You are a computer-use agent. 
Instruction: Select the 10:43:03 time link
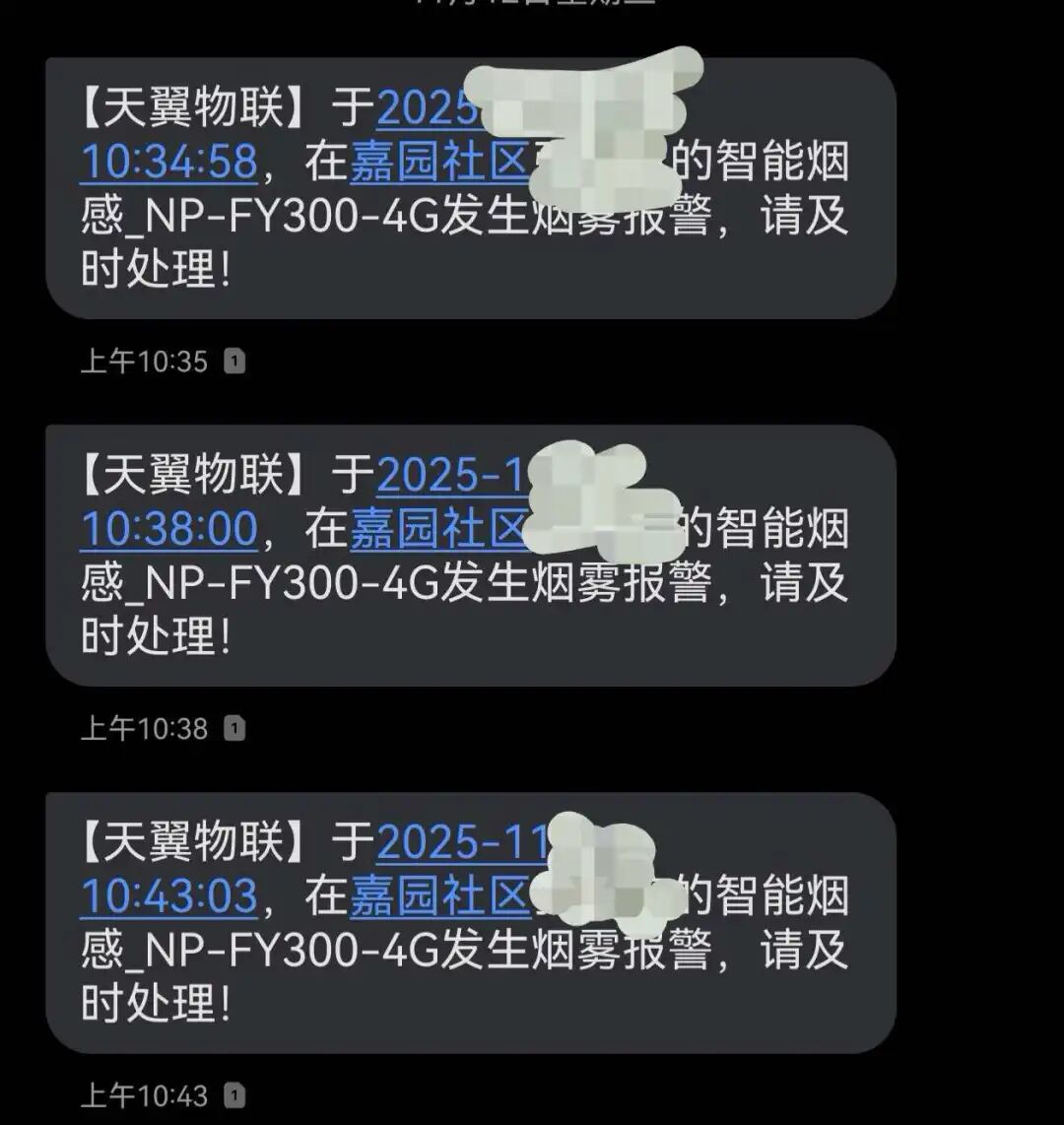point(168,897)
